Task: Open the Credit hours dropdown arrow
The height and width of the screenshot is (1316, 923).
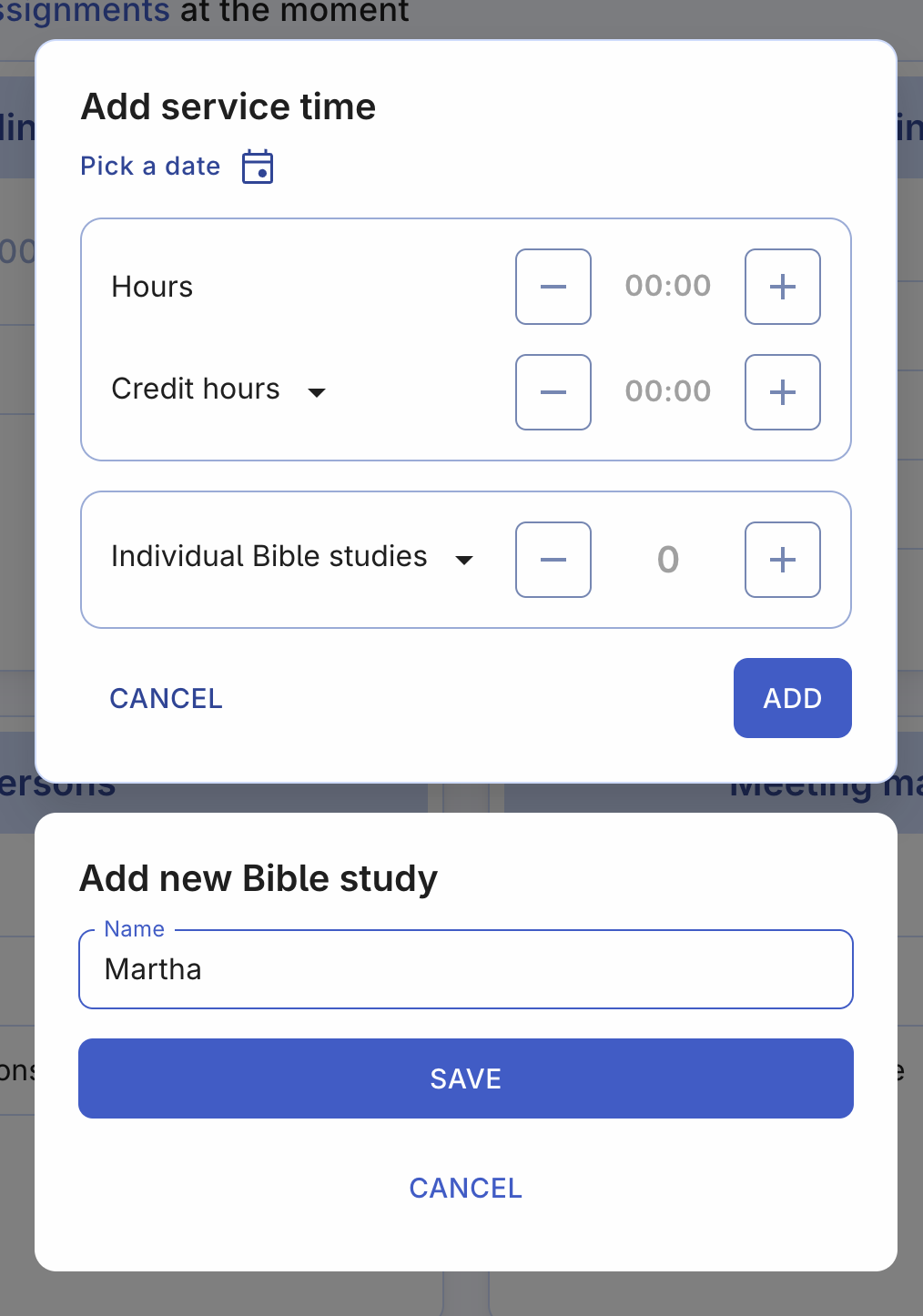Action: [317, 392]
